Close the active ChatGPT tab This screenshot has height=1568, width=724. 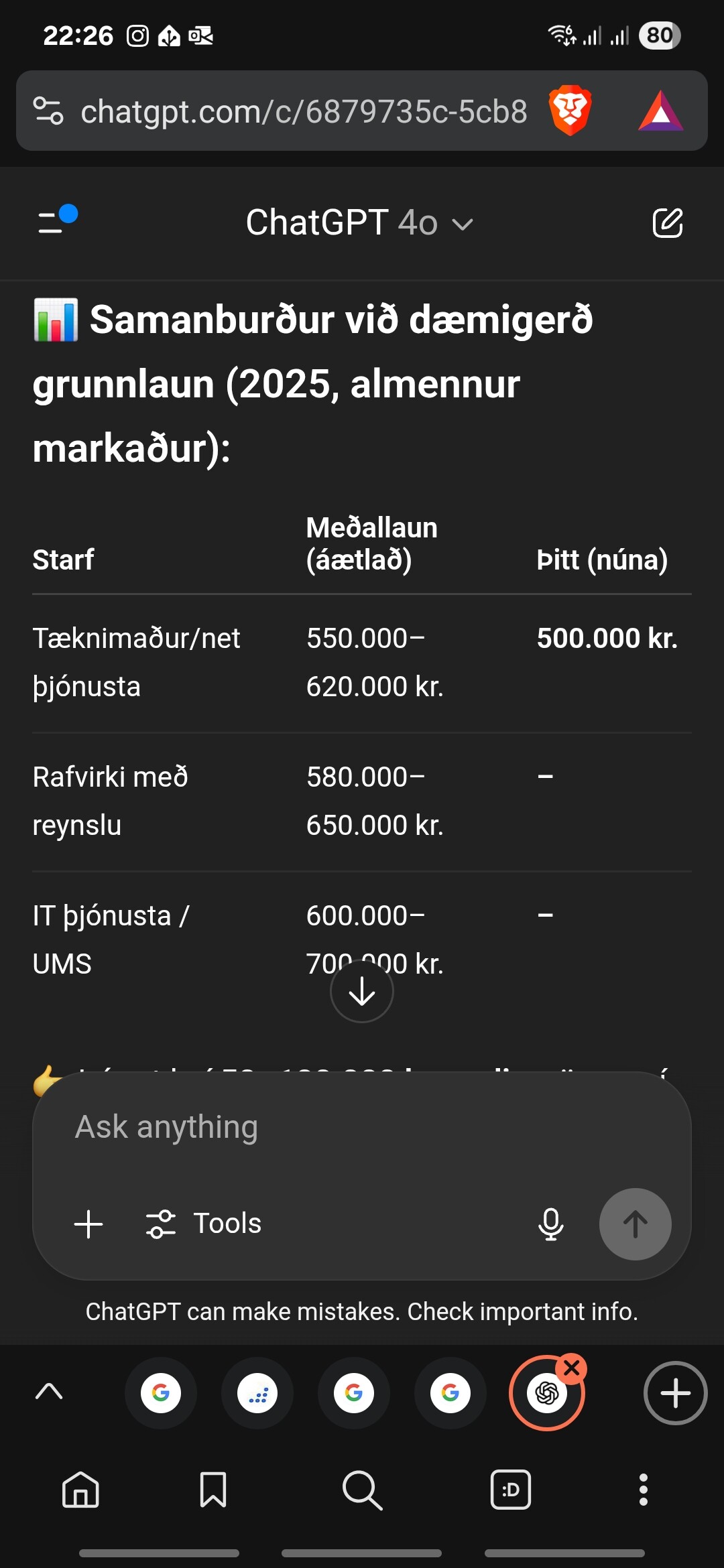[x=572, y=1368]
